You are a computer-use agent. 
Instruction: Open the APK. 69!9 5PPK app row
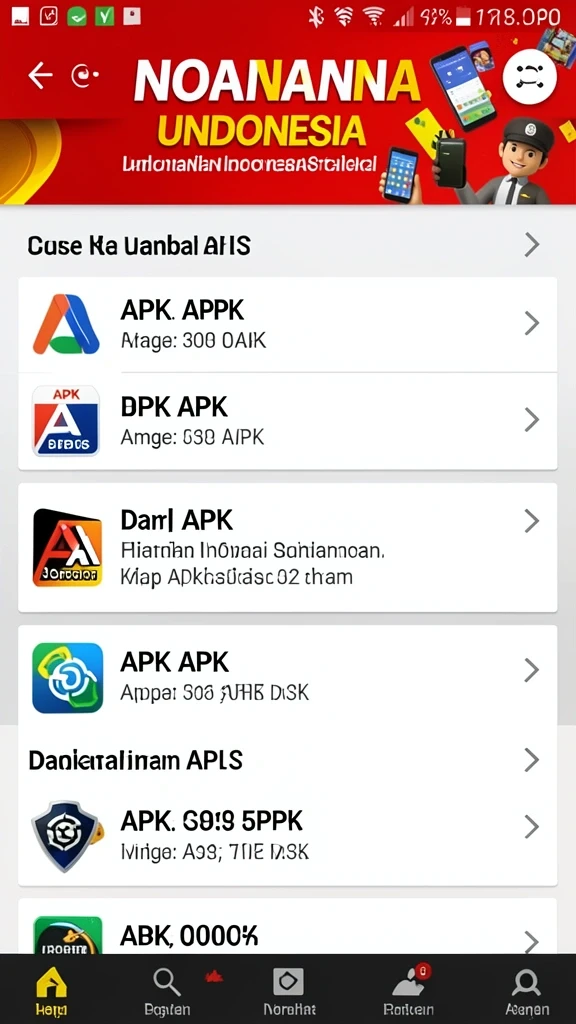tap(287, 836)
